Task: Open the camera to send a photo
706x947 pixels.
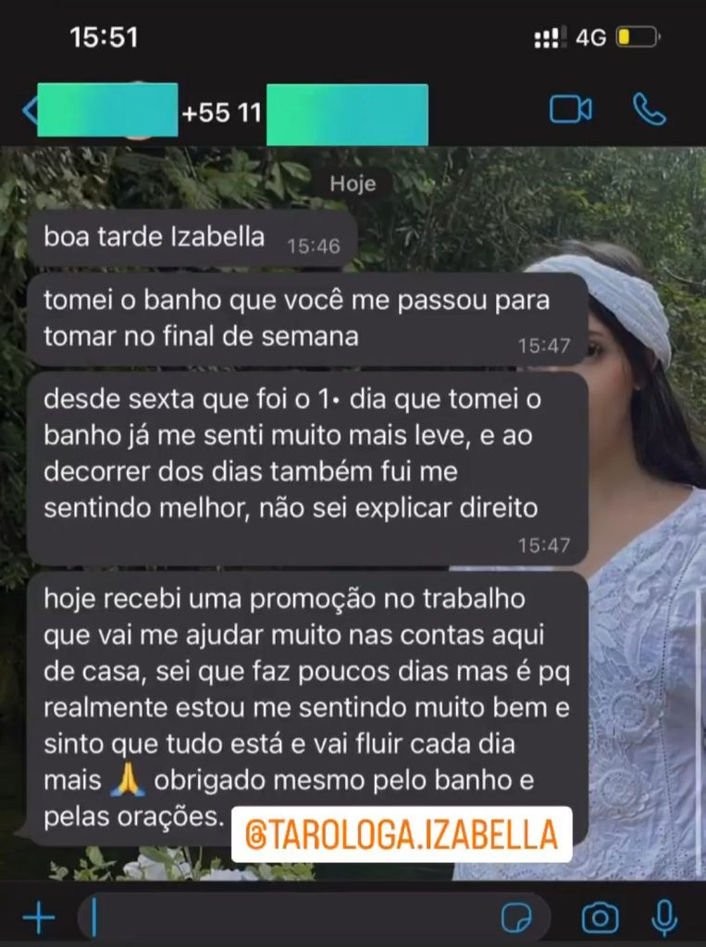Action: 601,917
